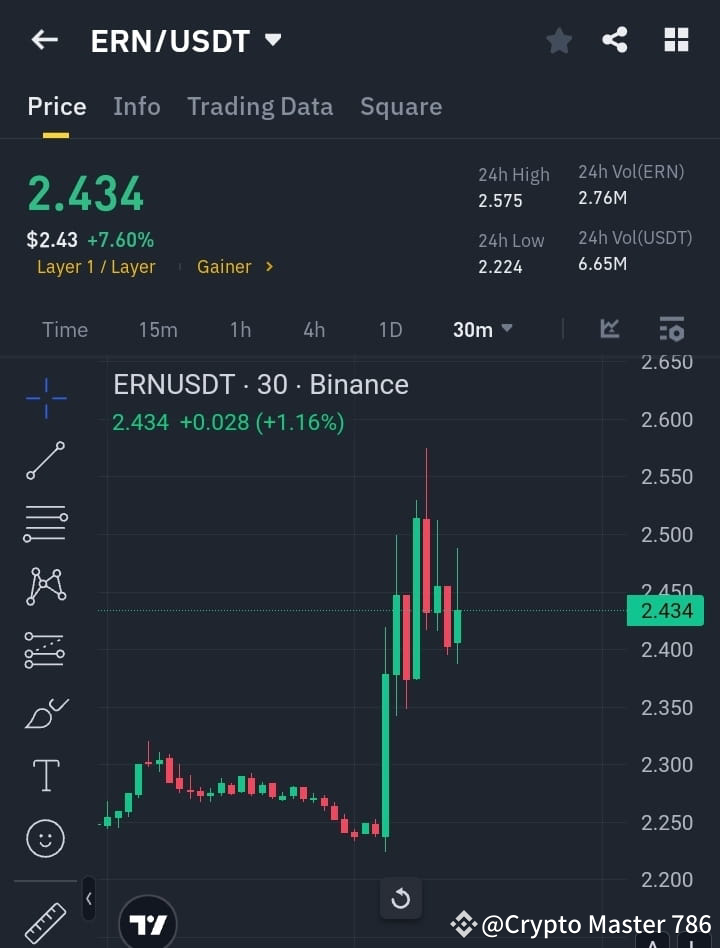Viewport: 720px width, 948px height.
Task: Select the trend line drawing tool
Action: pos(44,461)
